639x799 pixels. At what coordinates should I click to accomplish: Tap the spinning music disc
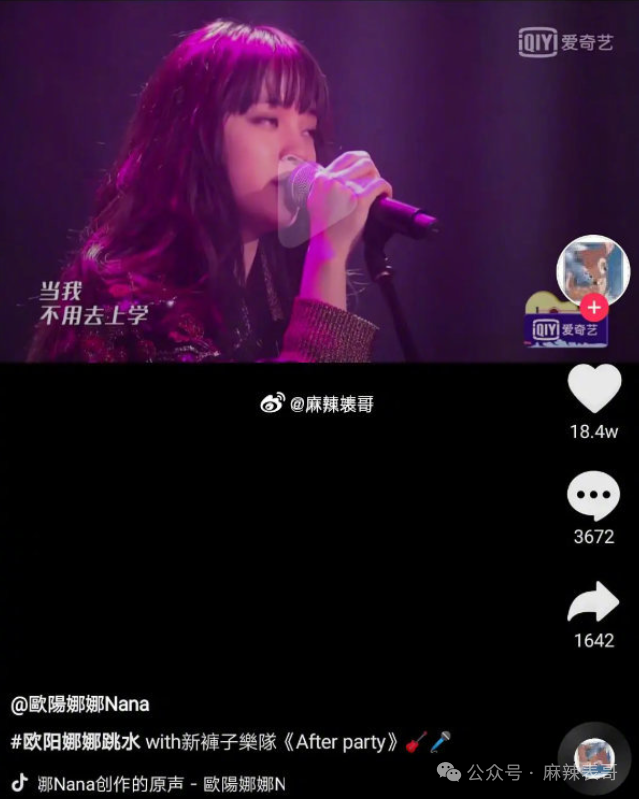(x=594, y=757)
